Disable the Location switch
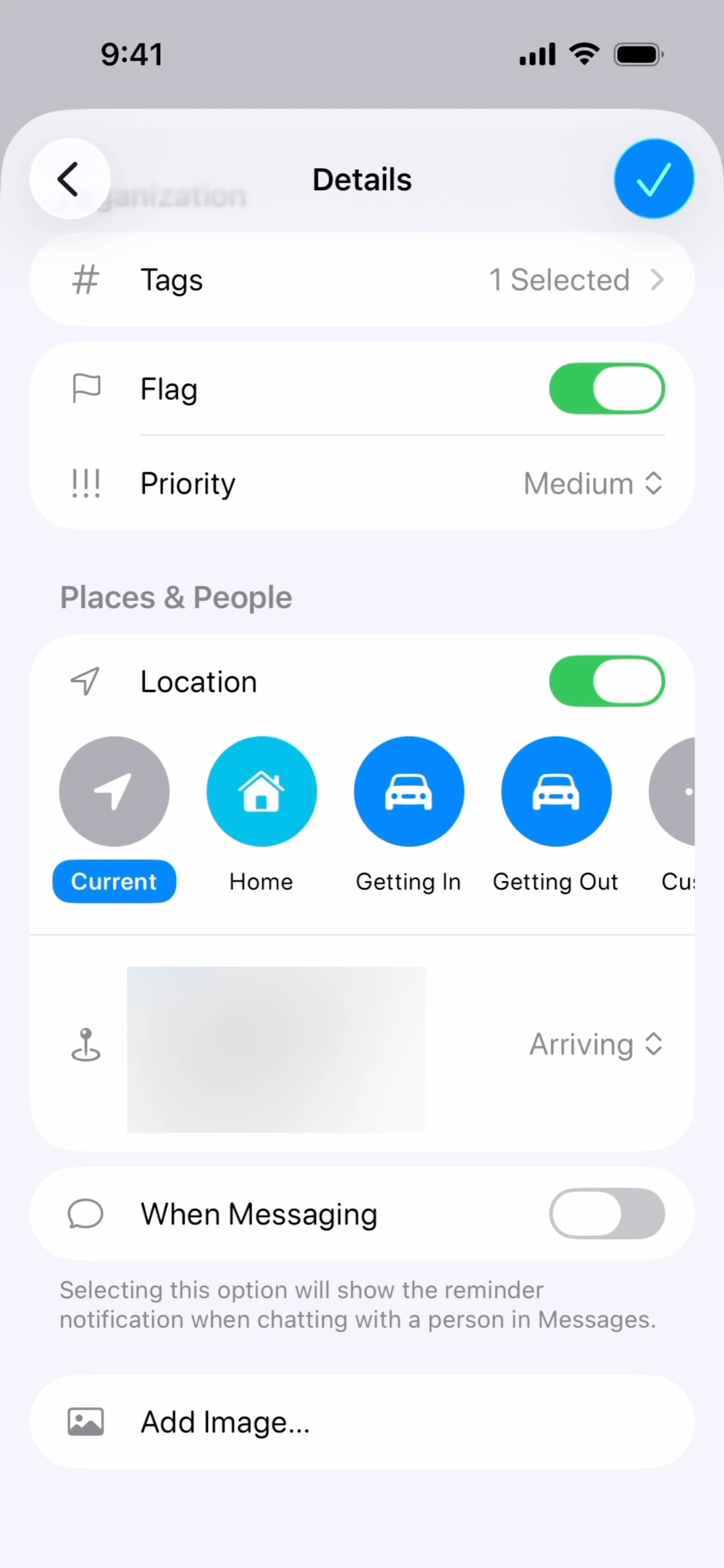Screen dimensions: 724x1568 coord(606,681)
